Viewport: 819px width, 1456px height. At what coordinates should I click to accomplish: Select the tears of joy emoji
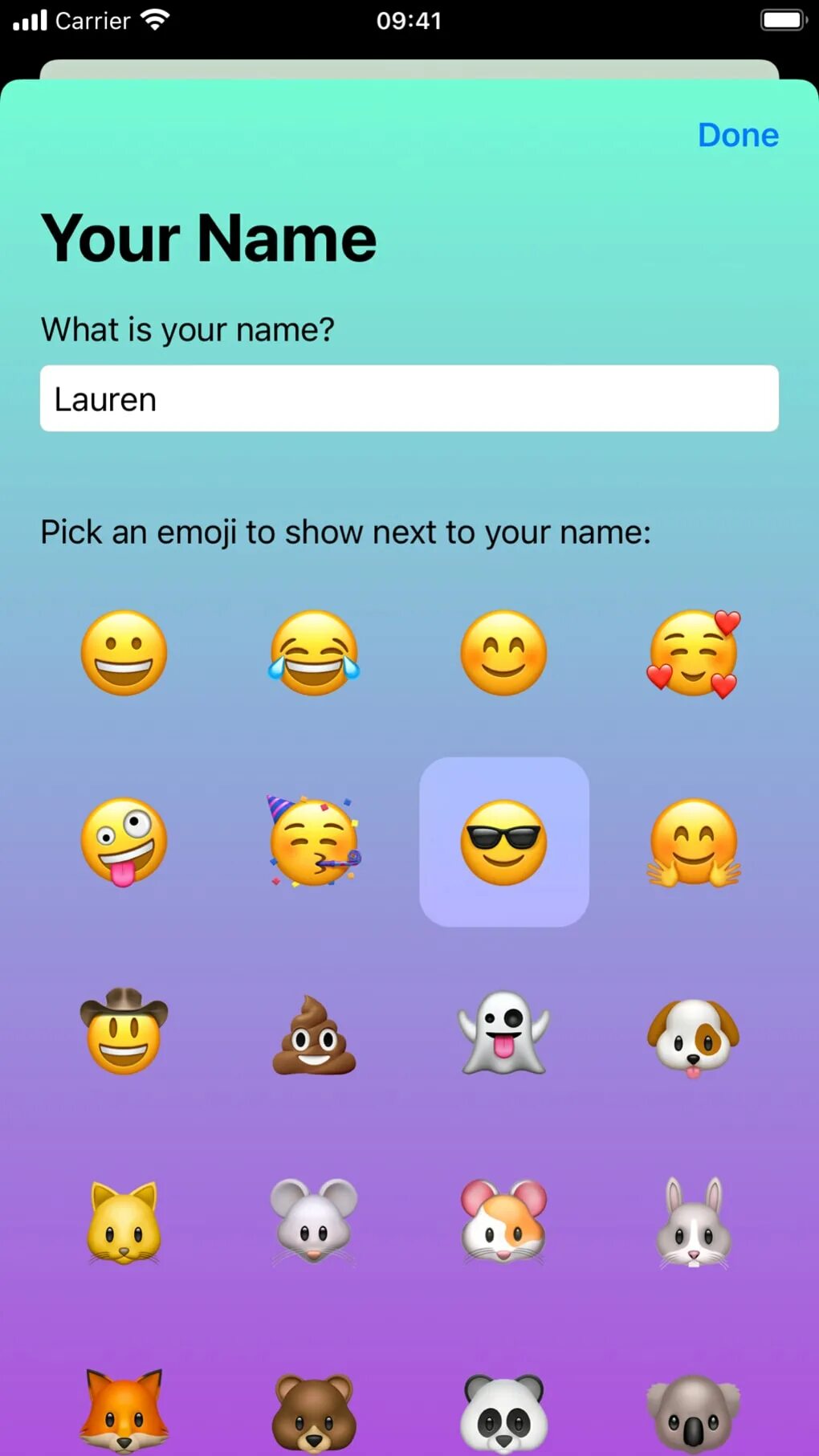point(314,653)
